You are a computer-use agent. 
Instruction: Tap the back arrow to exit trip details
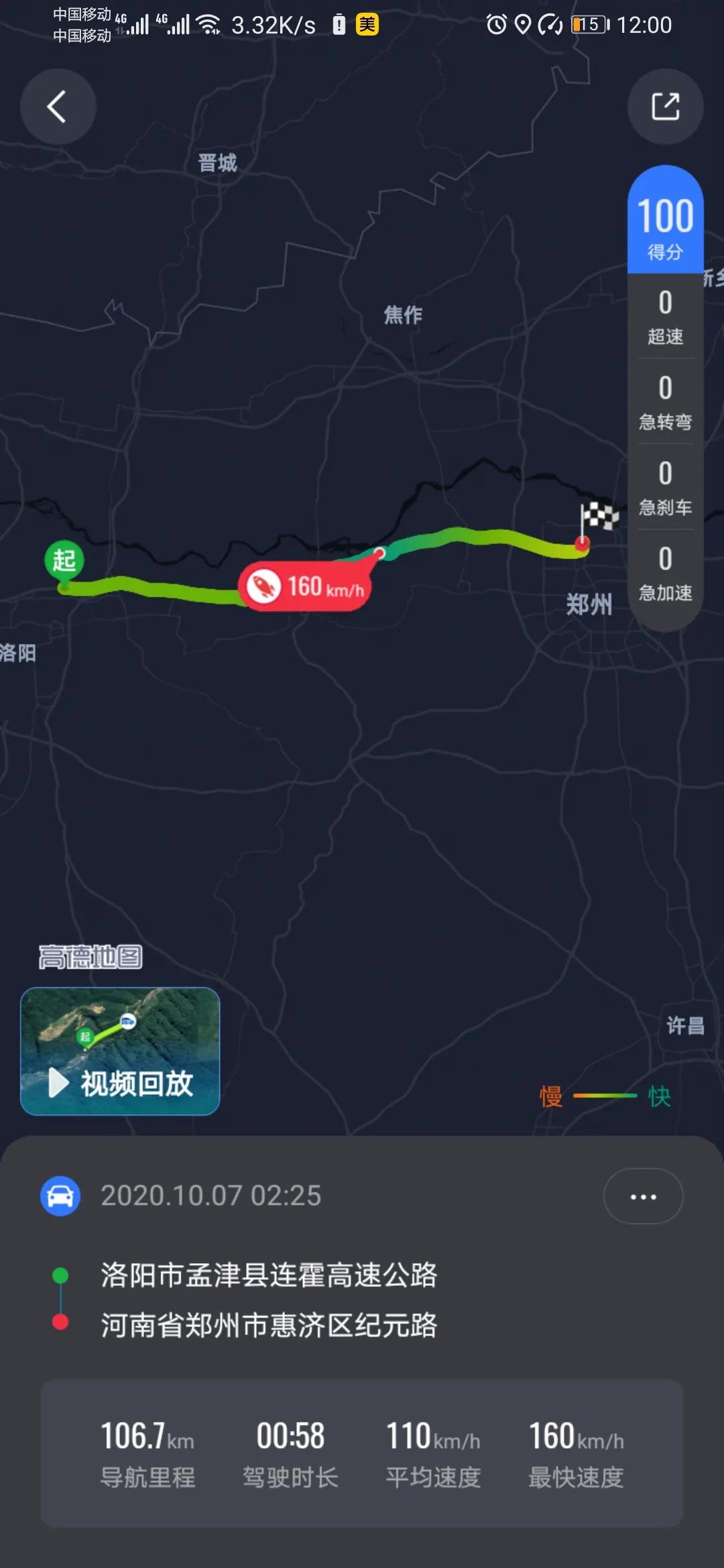click(x=58, y=106)
